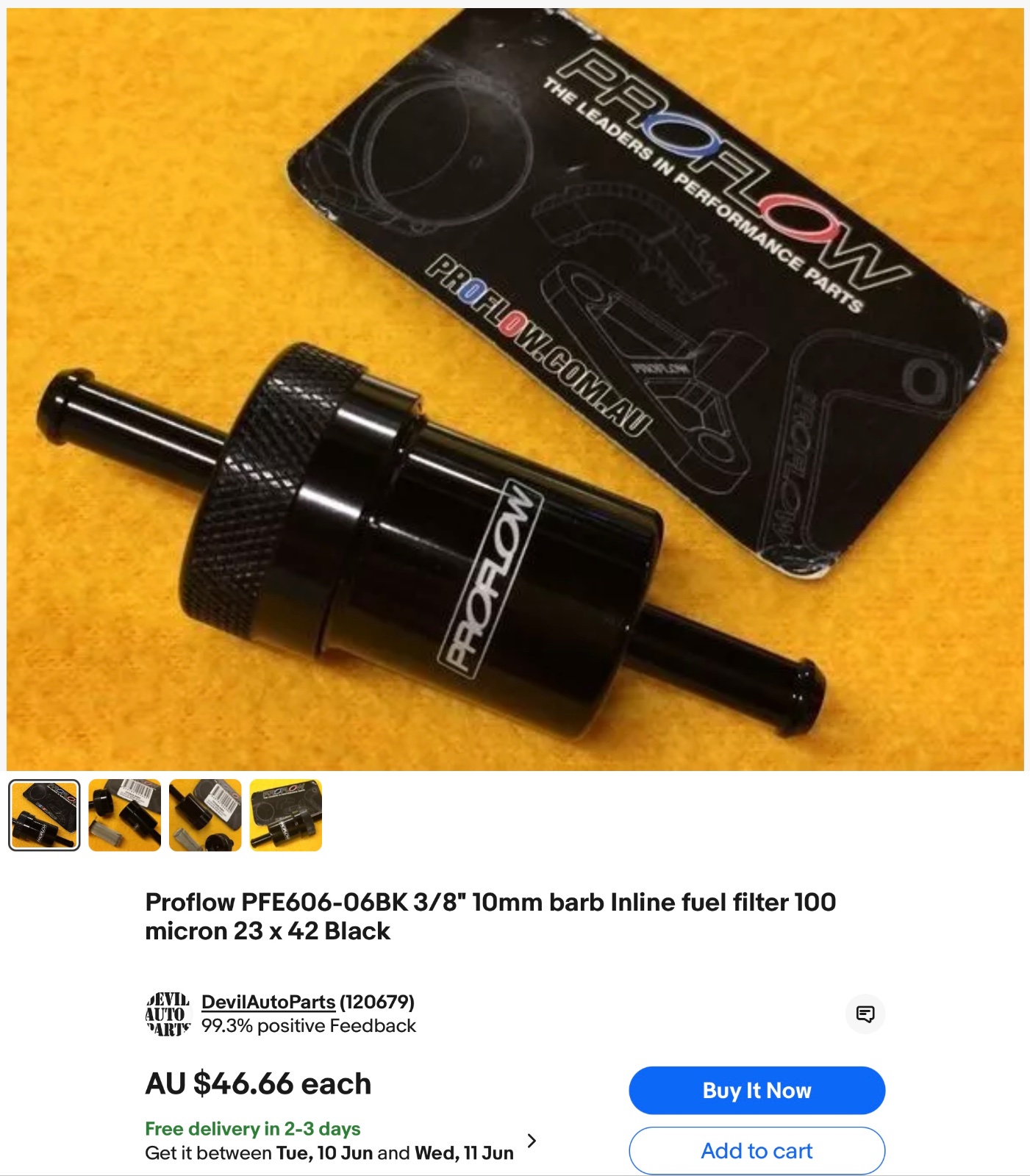Open DevilAutoParts seller profile link
The height and width of the screenshot is (1176, 1030).
268,1002
